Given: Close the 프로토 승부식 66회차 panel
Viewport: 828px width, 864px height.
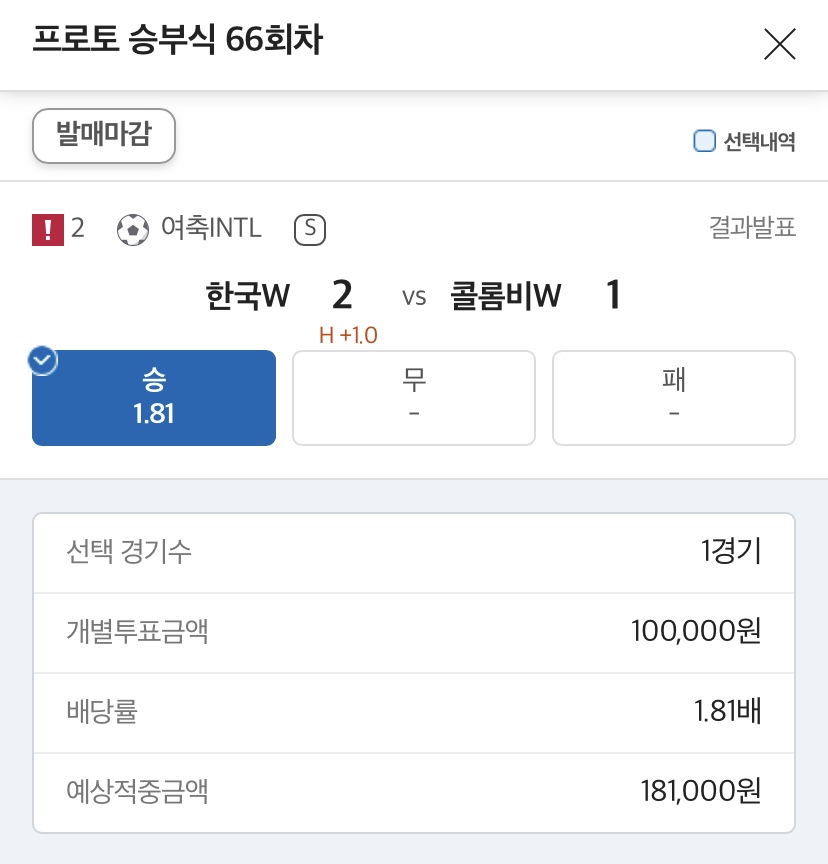Looking at the screenshot, I should coord(779,44).
